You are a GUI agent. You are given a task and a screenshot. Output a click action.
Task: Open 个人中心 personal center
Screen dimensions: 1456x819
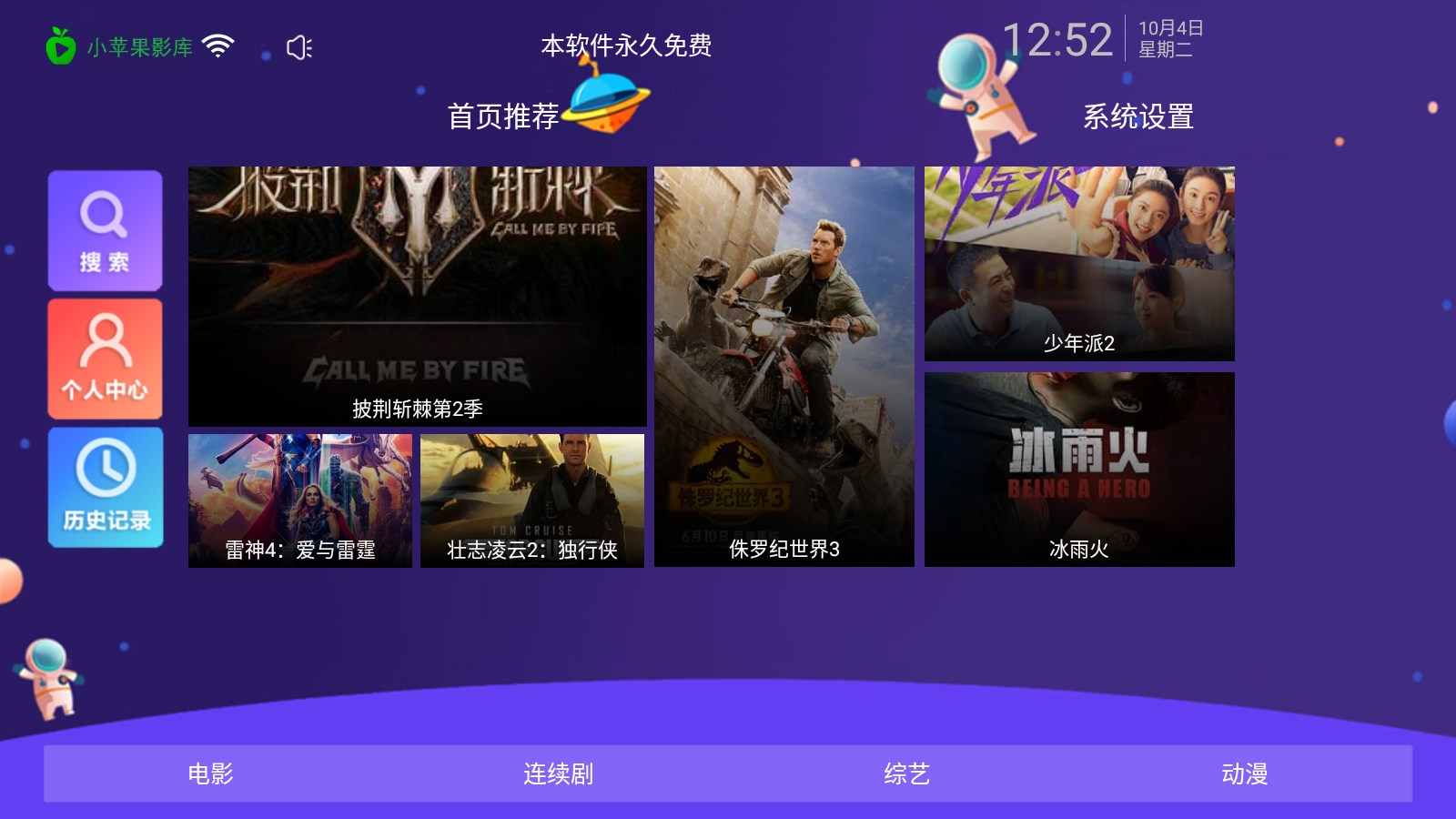coord(105,359)
